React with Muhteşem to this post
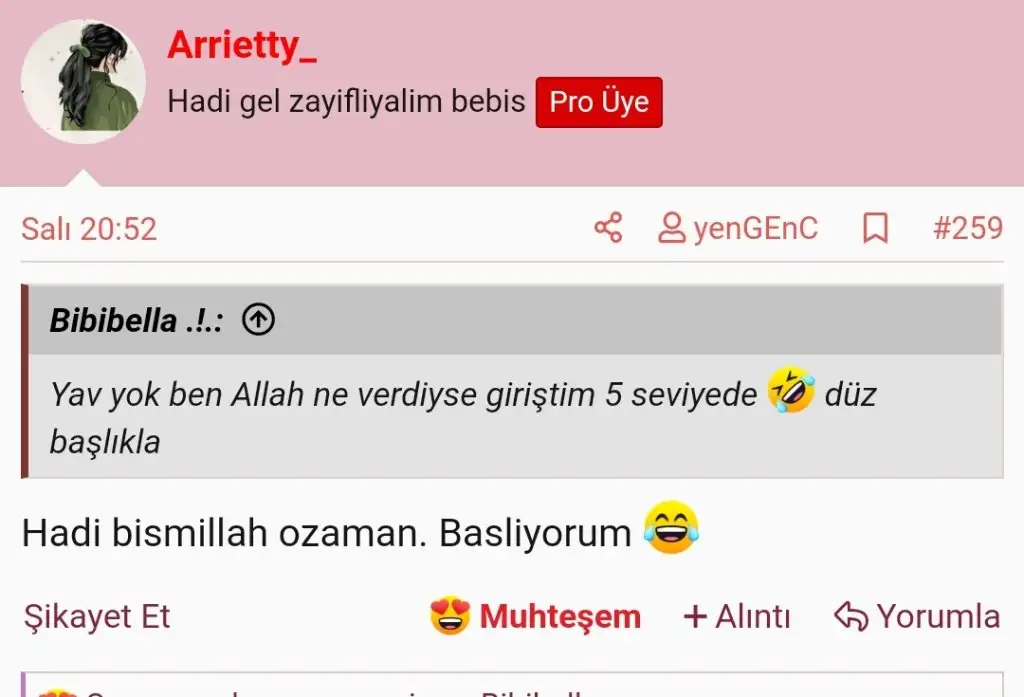Screen dimensions: 1024x697 [536, 616]
